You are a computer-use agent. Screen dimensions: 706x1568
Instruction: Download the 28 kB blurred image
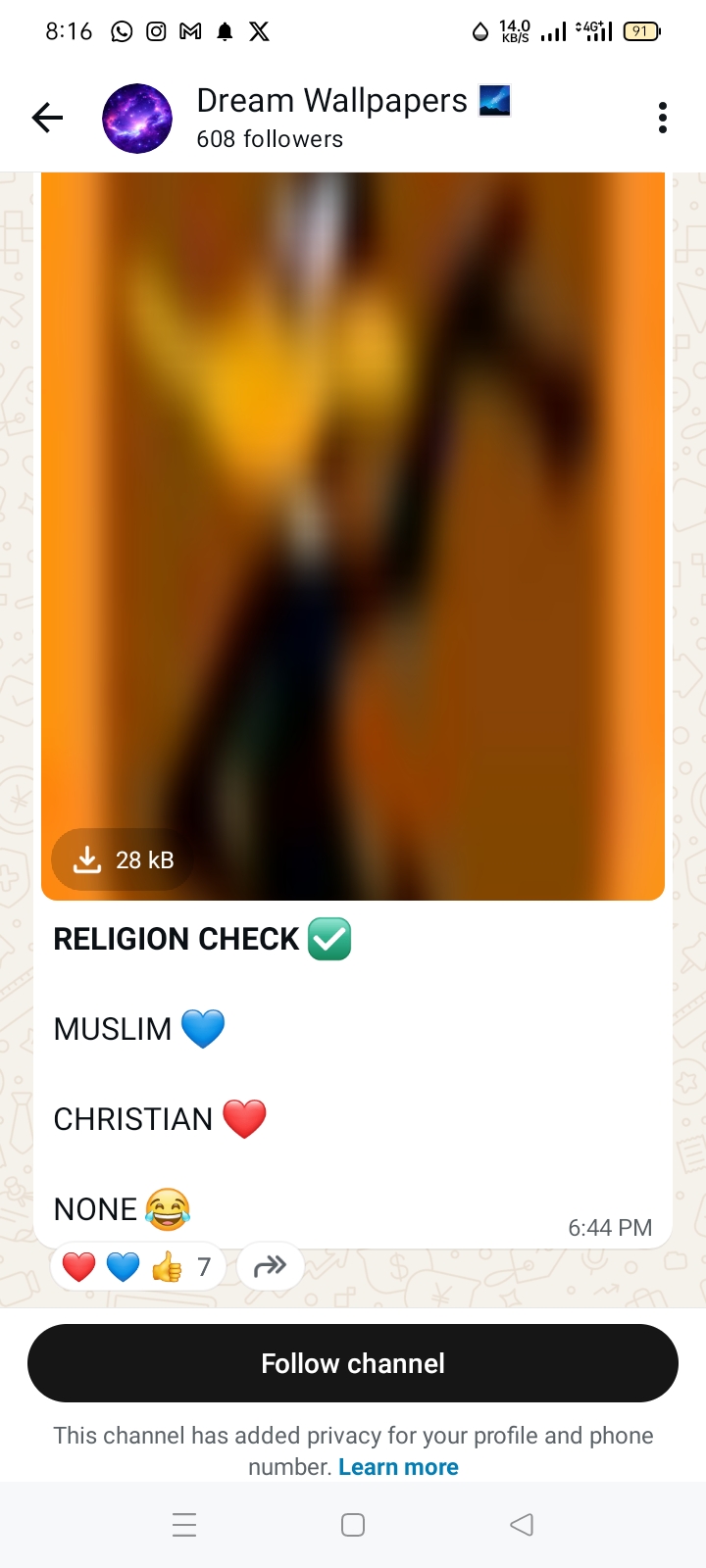[x=122, y=859]
